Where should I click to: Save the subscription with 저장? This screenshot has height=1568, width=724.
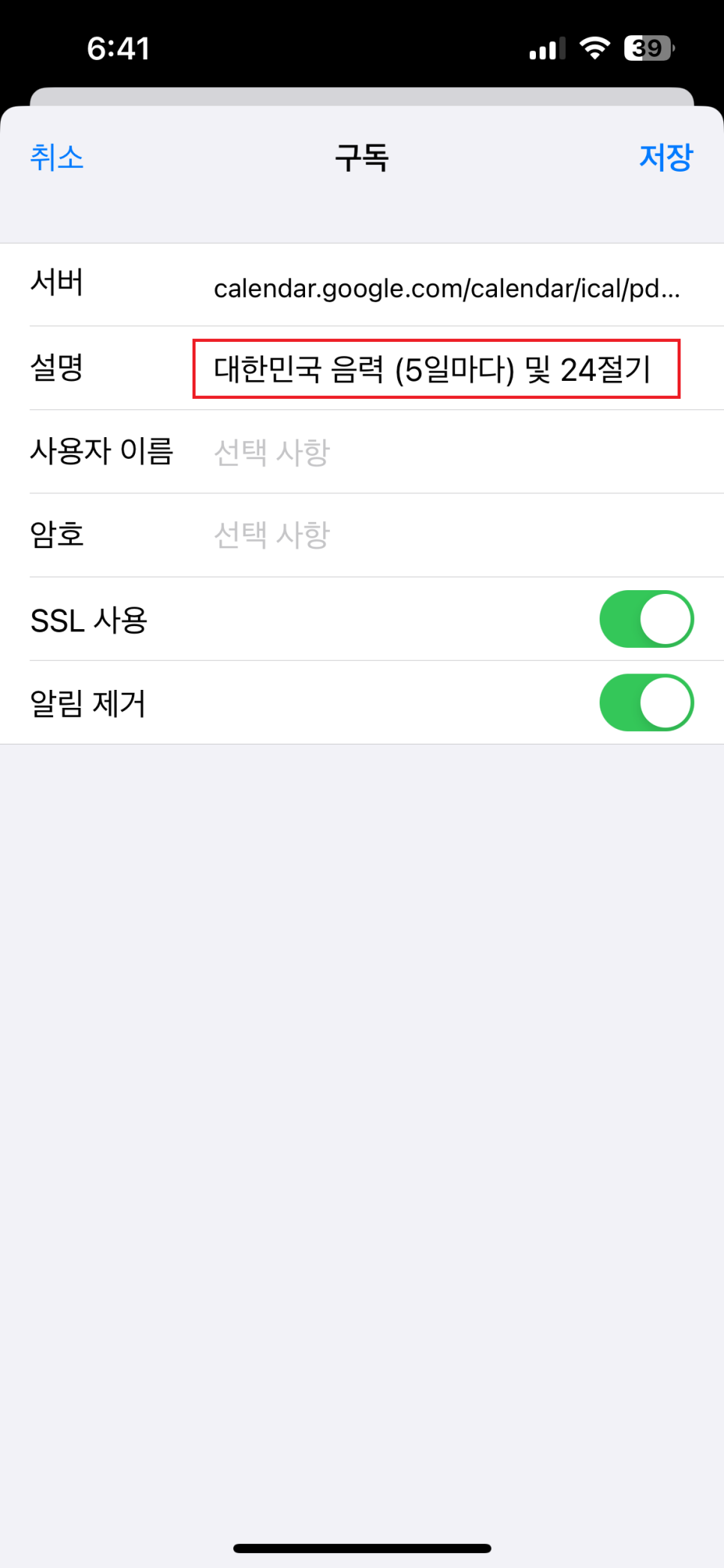tap(666, 157)
